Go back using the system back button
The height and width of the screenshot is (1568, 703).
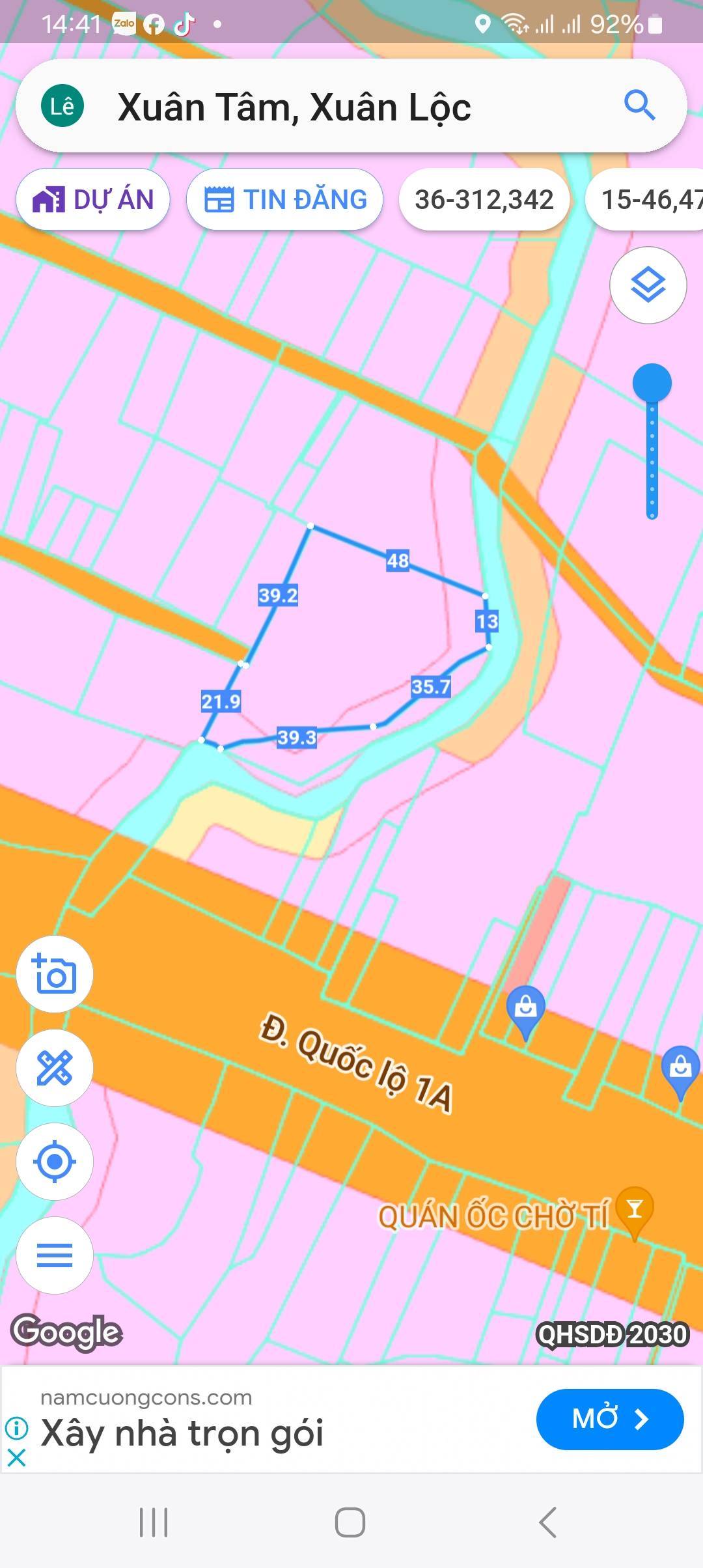548,1522
